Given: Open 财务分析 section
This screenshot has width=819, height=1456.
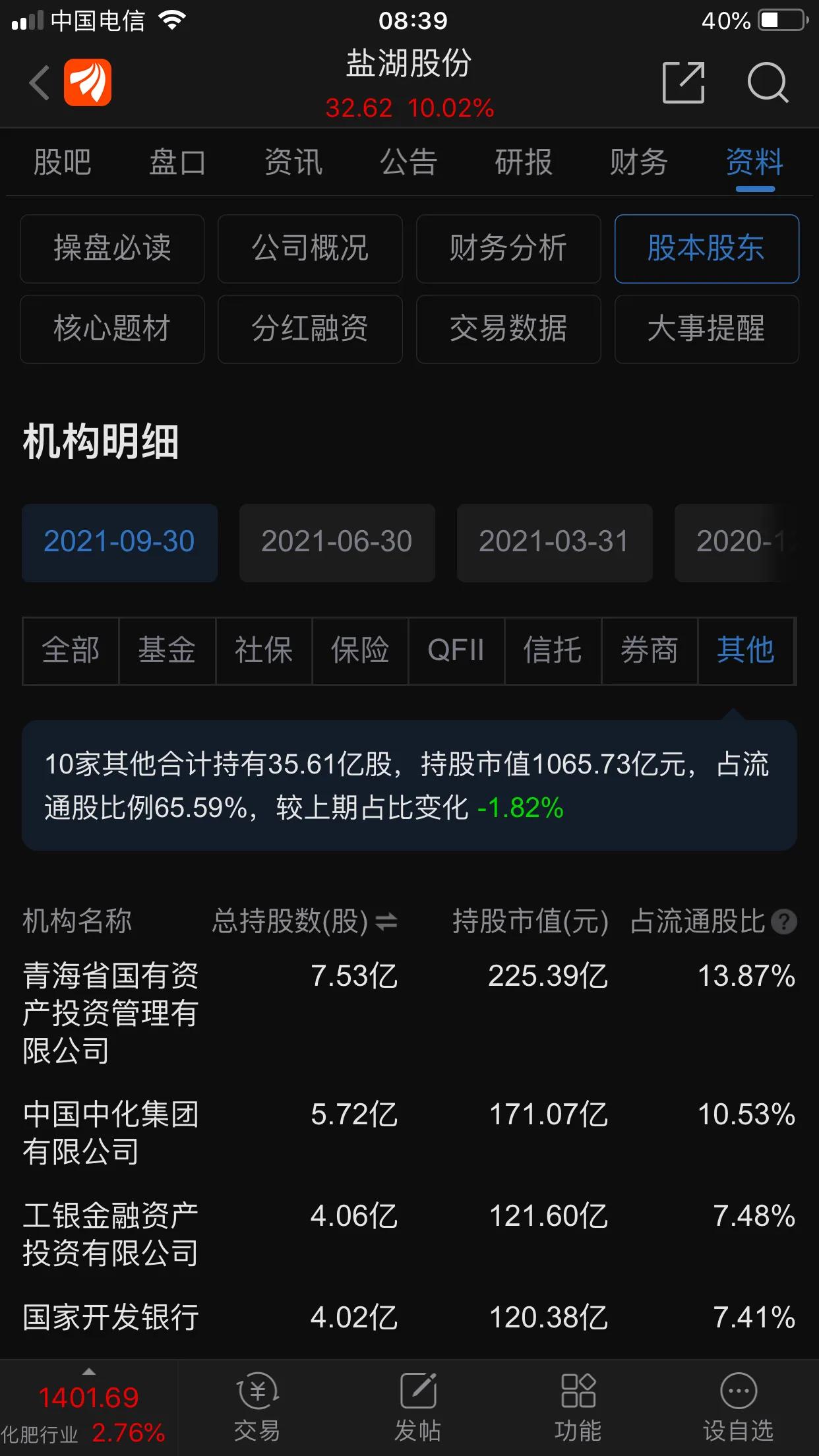Looking at the screenshot, I should (508, 249).
